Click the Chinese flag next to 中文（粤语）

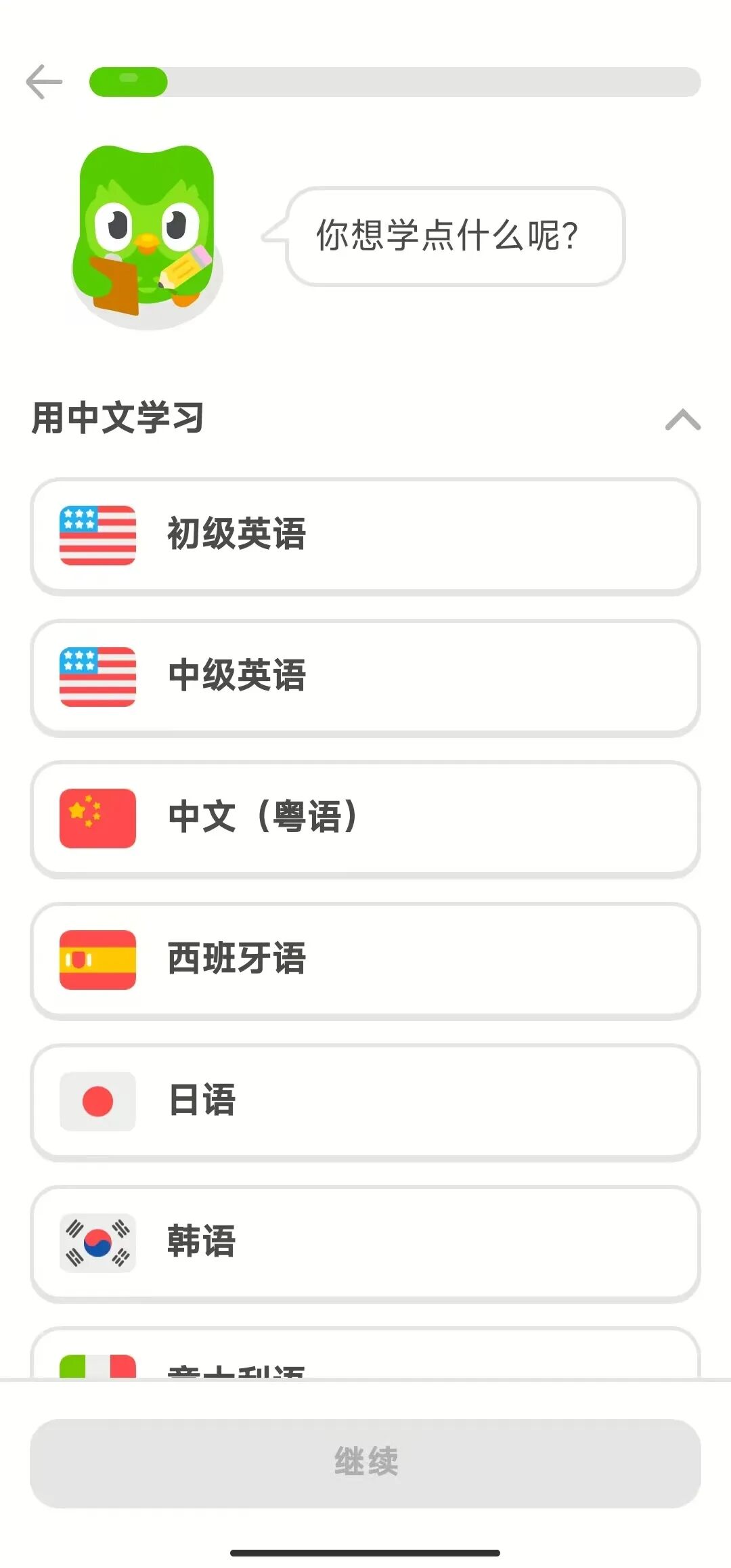click(97, 819)
